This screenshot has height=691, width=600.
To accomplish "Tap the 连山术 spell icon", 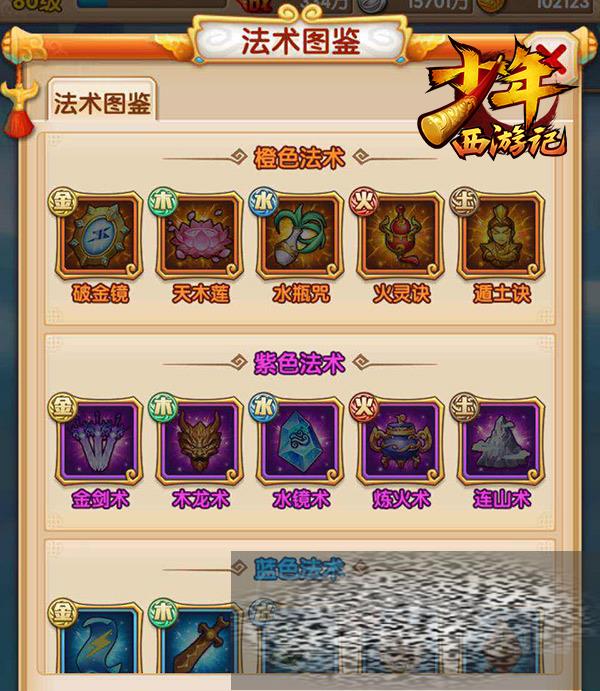I will (x=499, y=441).
